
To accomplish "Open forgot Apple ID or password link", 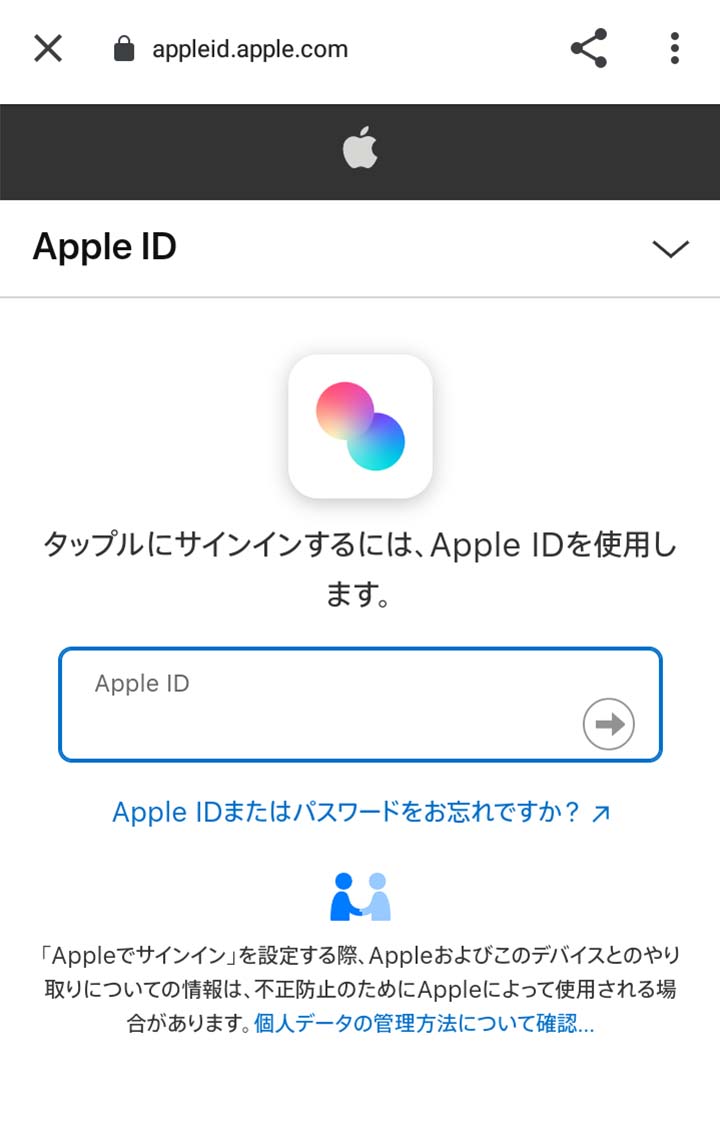I will tap(360, 812).
